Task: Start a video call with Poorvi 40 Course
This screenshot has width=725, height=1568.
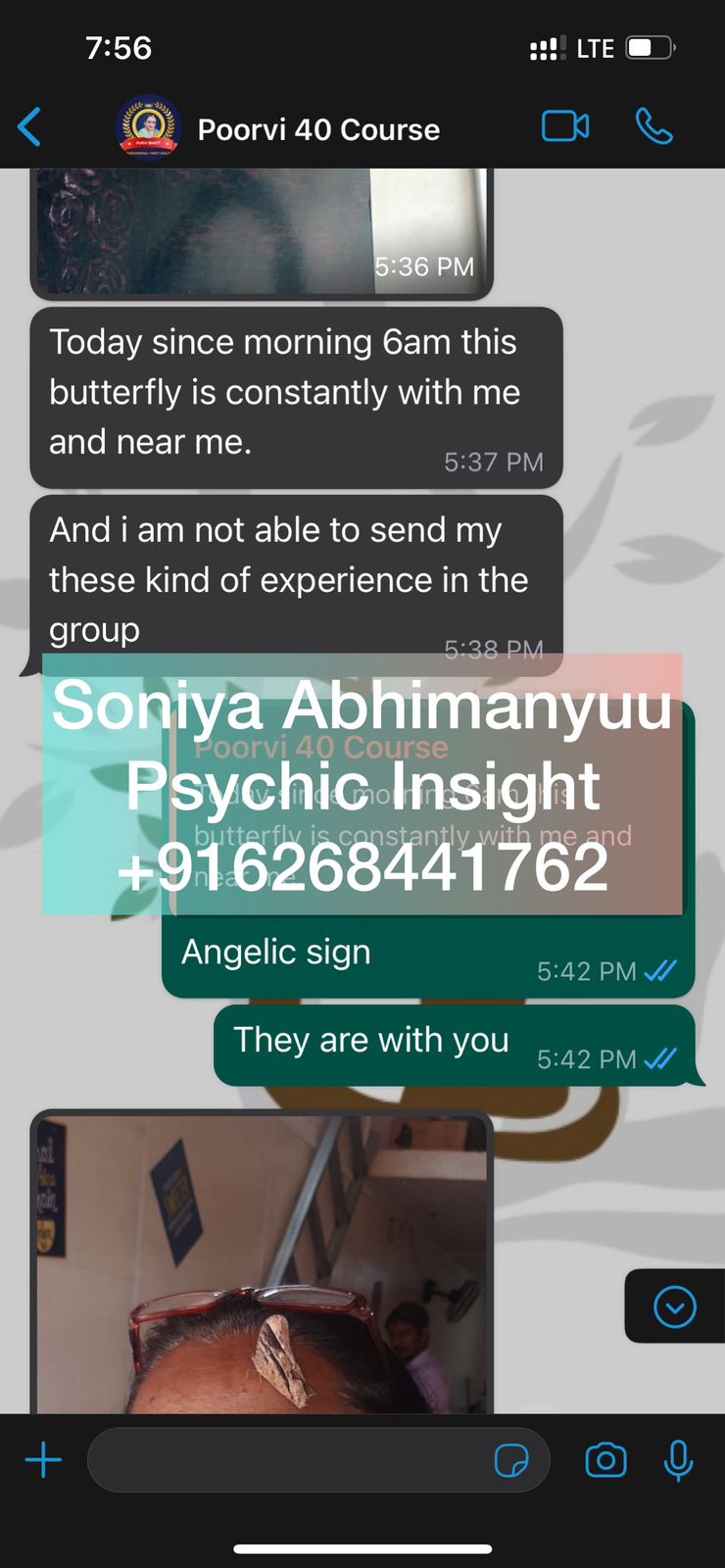Action: [565, 126]
